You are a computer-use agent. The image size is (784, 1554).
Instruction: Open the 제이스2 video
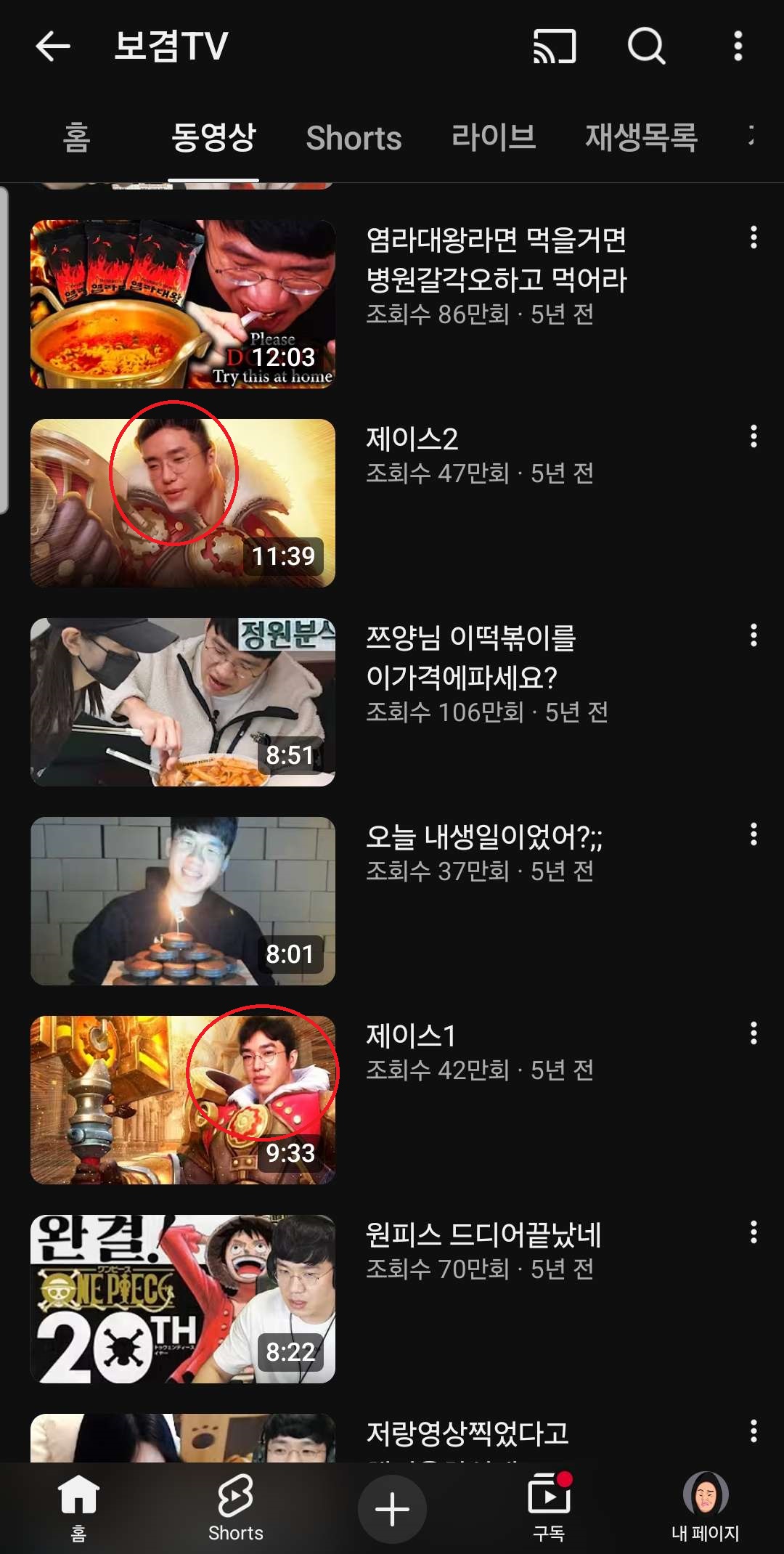tap(183, 503)
